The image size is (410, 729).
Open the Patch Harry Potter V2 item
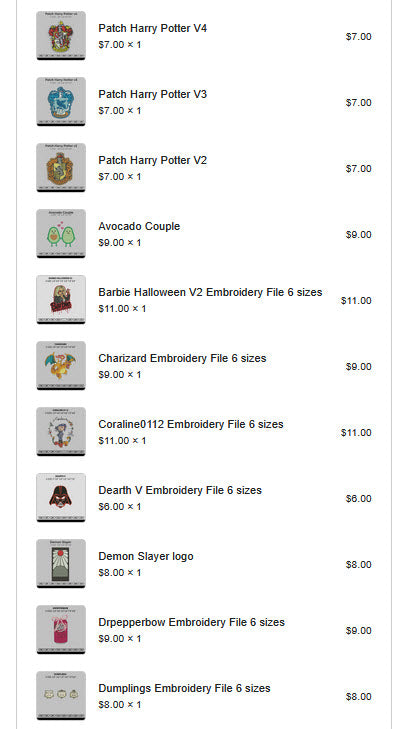pyautogui.click(x=152, y=160)
